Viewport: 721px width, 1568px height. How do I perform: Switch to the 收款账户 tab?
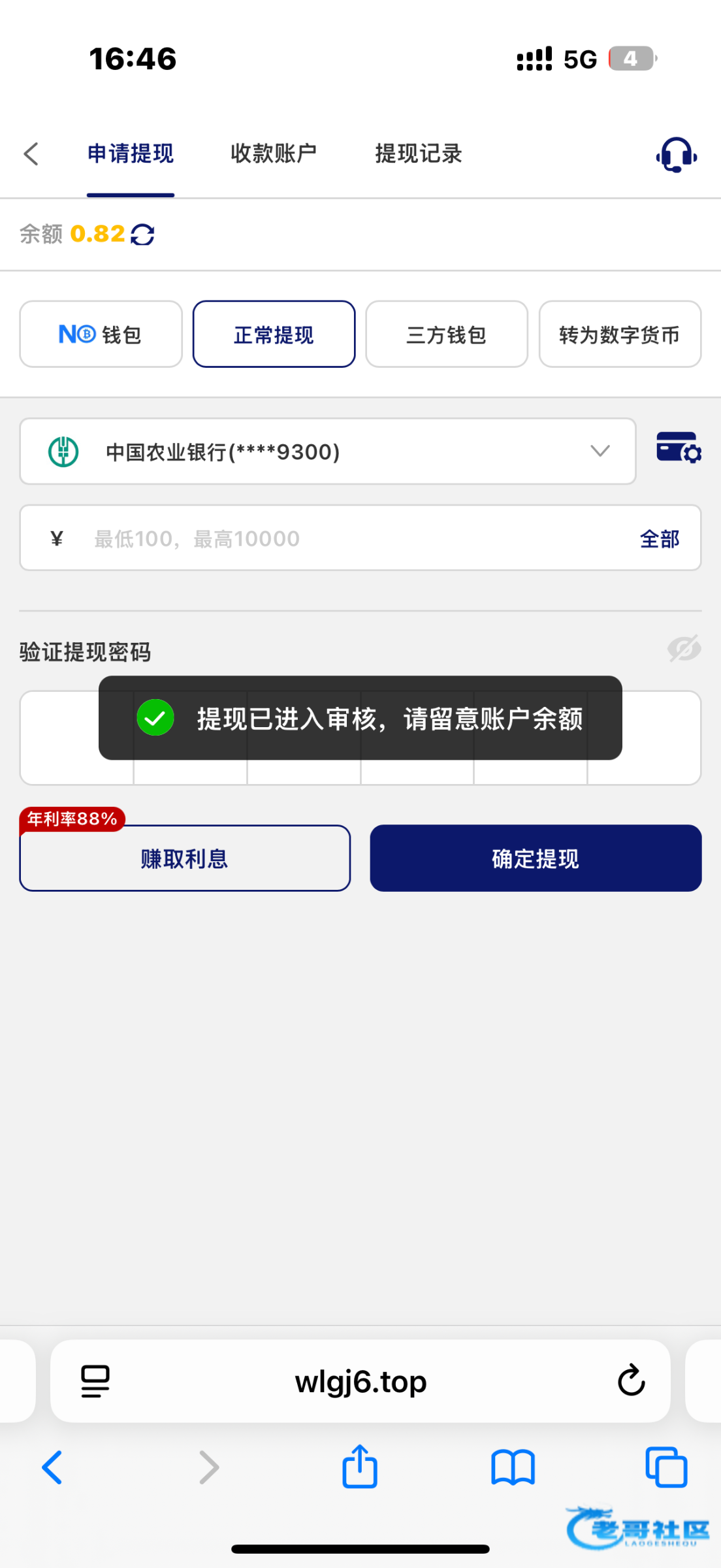274,154
